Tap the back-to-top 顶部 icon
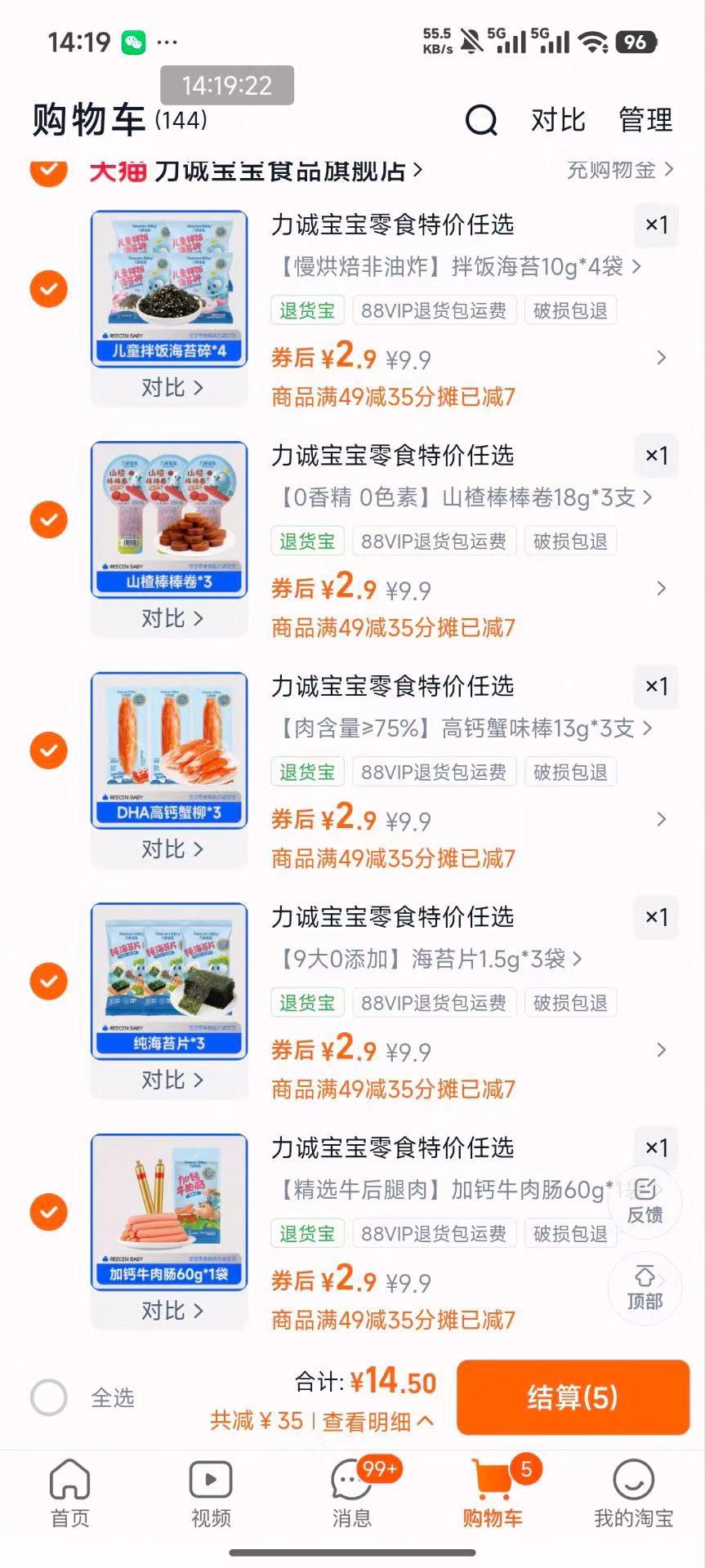Image resolution: width=705 pixels, height=1568 pixels. [645, 1289]
